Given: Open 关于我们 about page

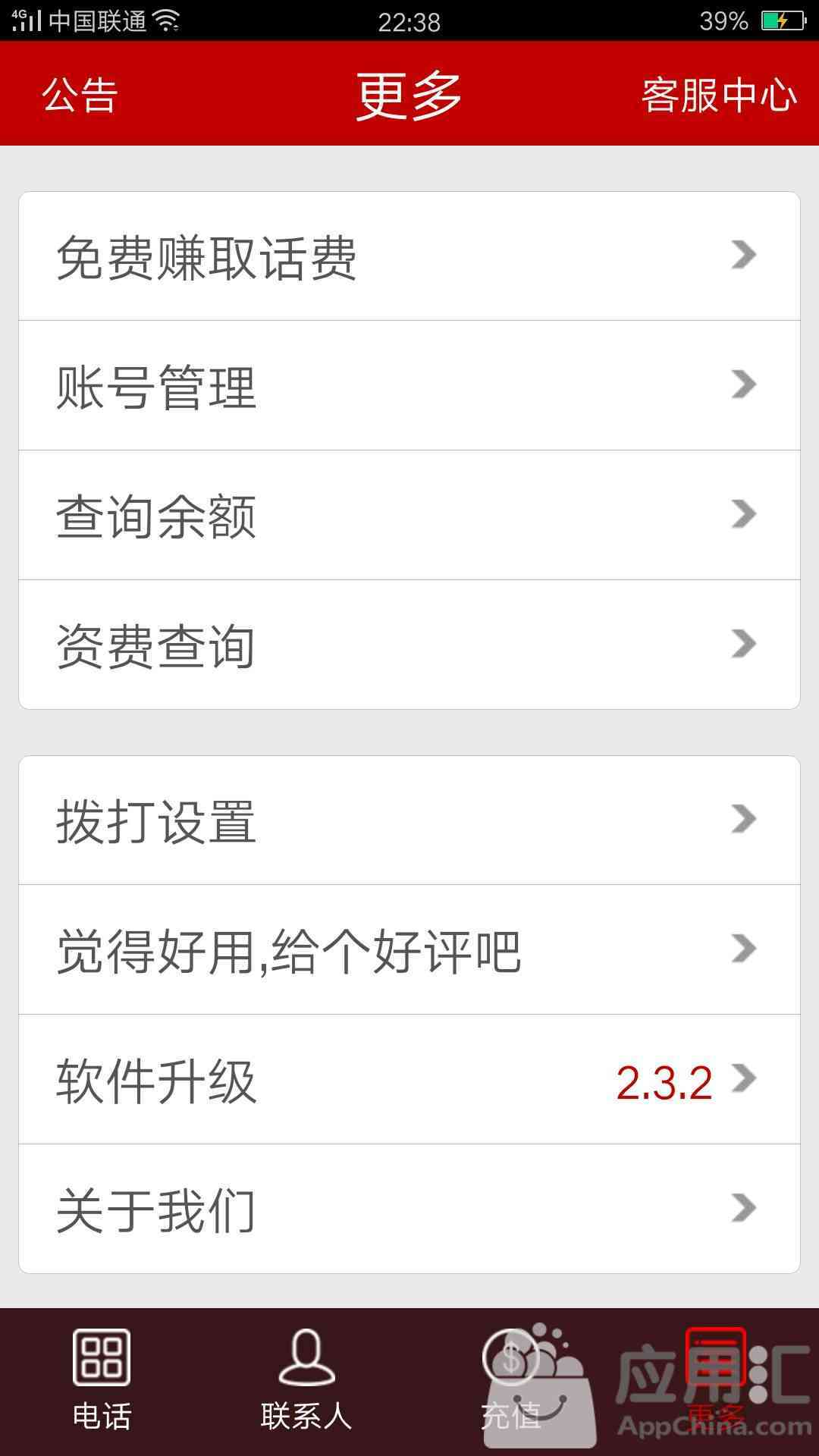Looking at the screenshot, I should tap(409, 1209).
